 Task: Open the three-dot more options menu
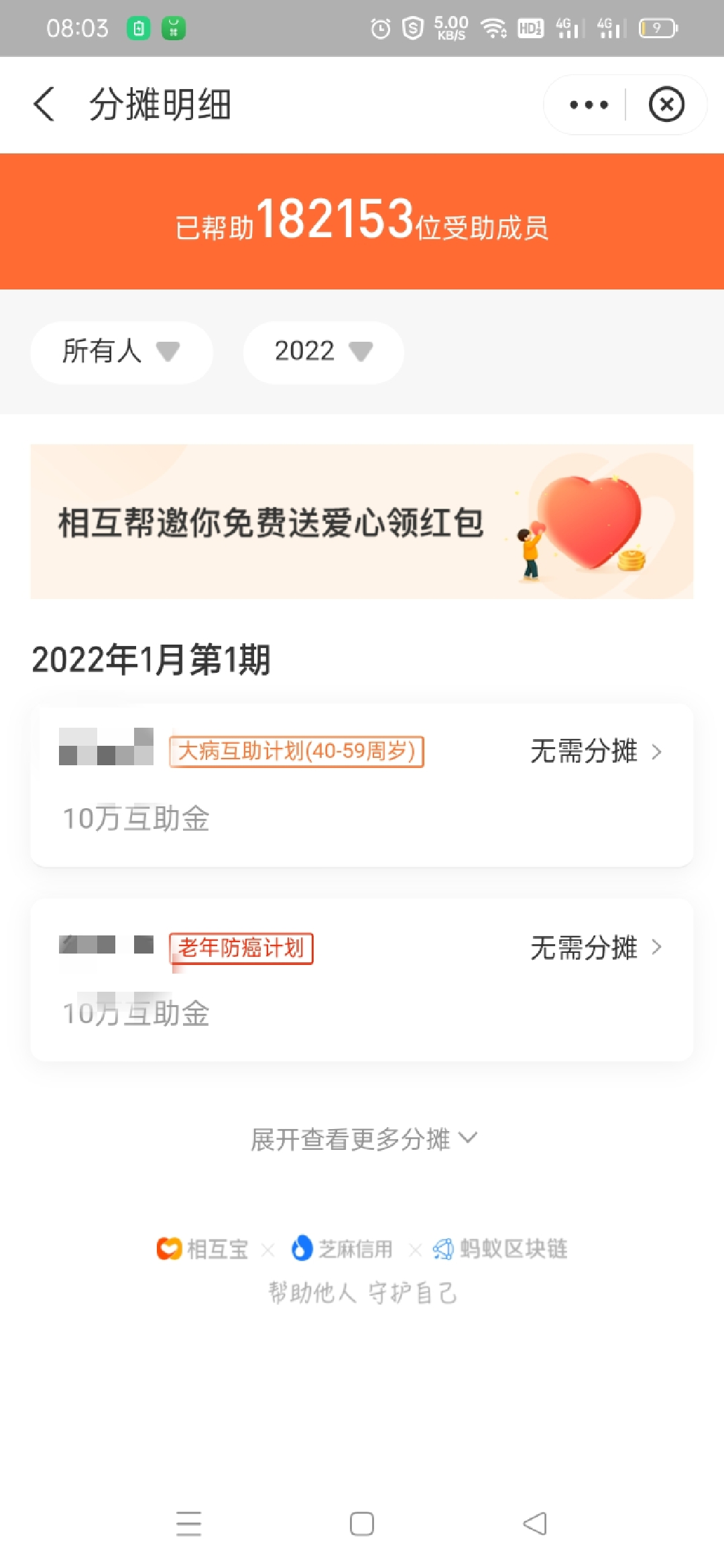click(x=588, y=105)
